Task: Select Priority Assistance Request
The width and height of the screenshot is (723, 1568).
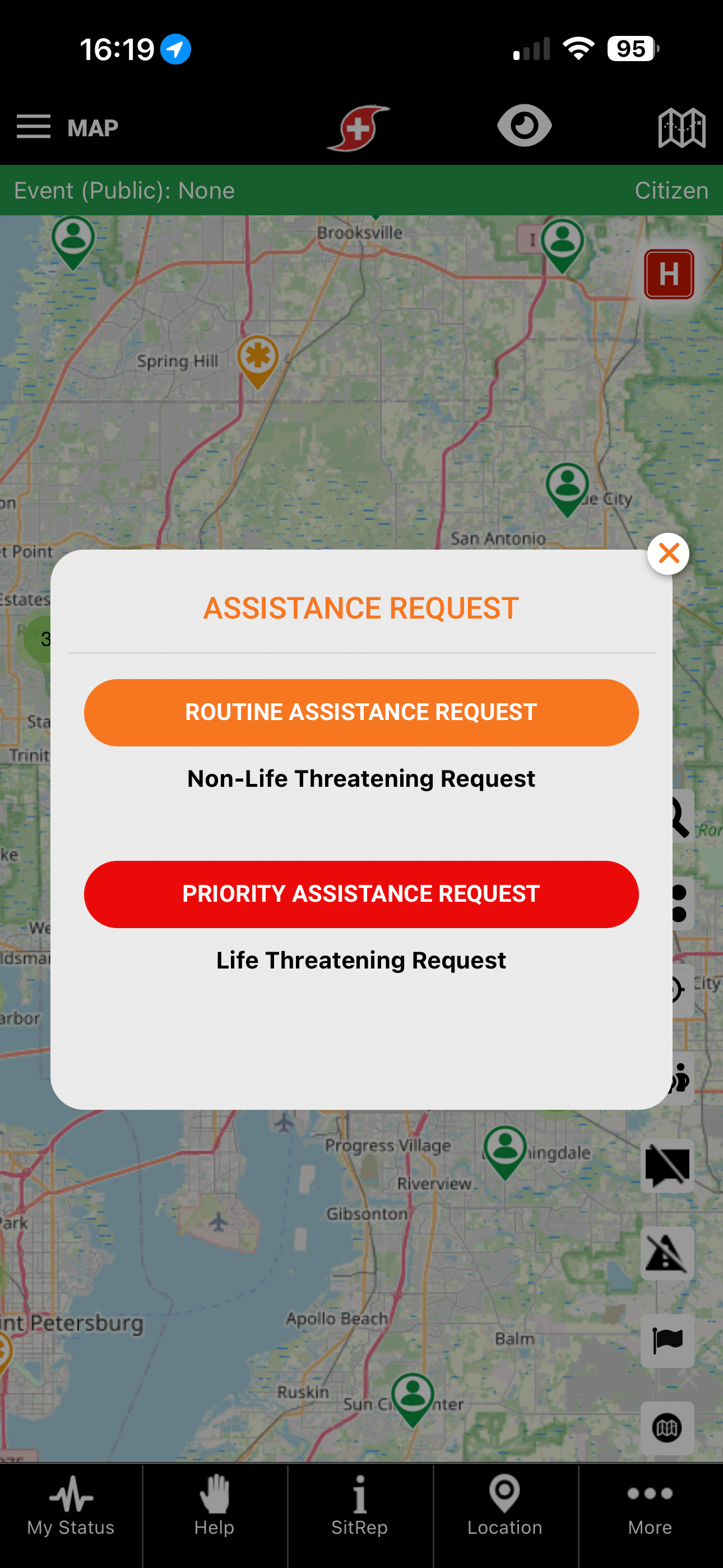Action: pos(361,893)
